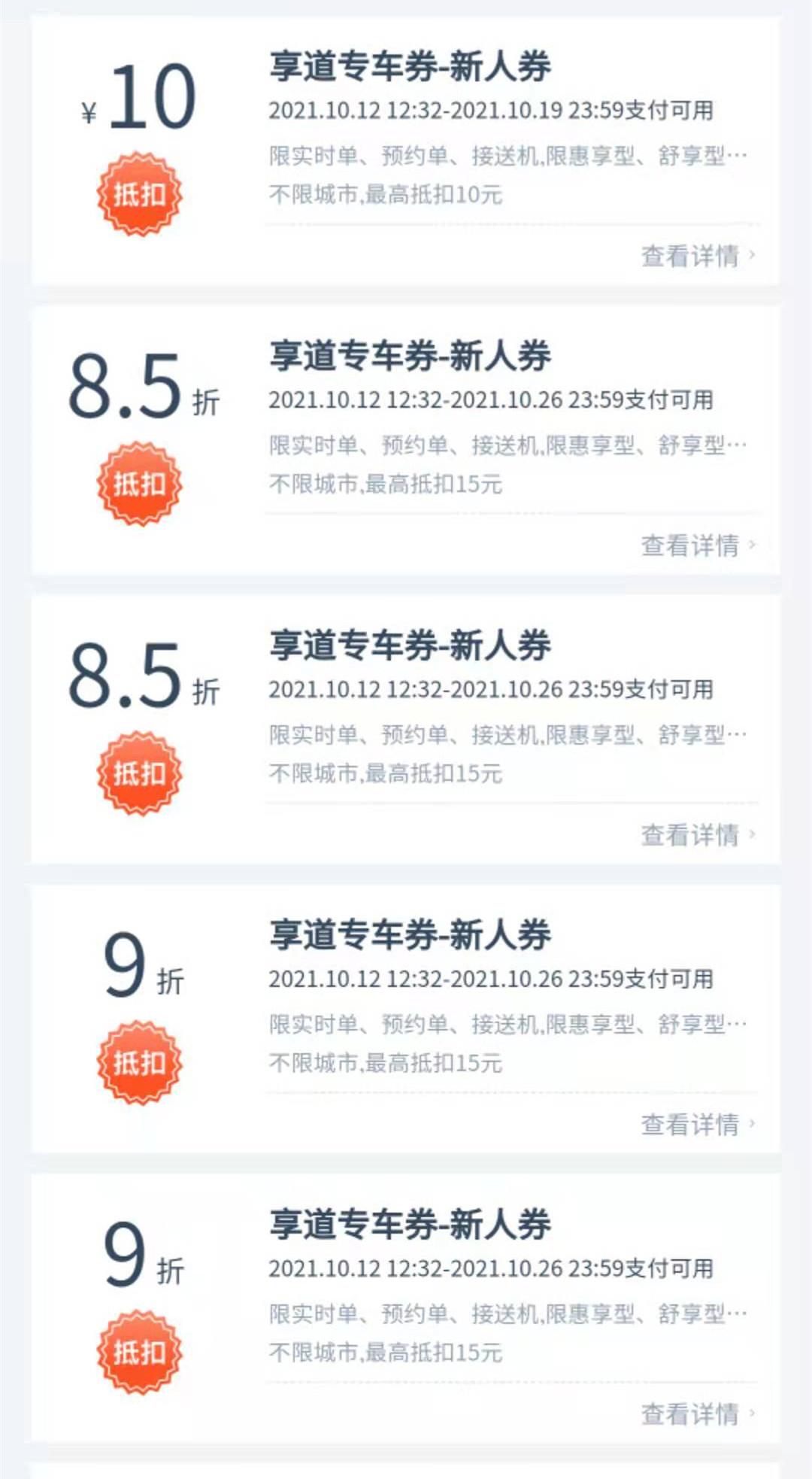
Task: Select the ¥10 discount value label
Action: pyautogui.click(x=139, y=98)
